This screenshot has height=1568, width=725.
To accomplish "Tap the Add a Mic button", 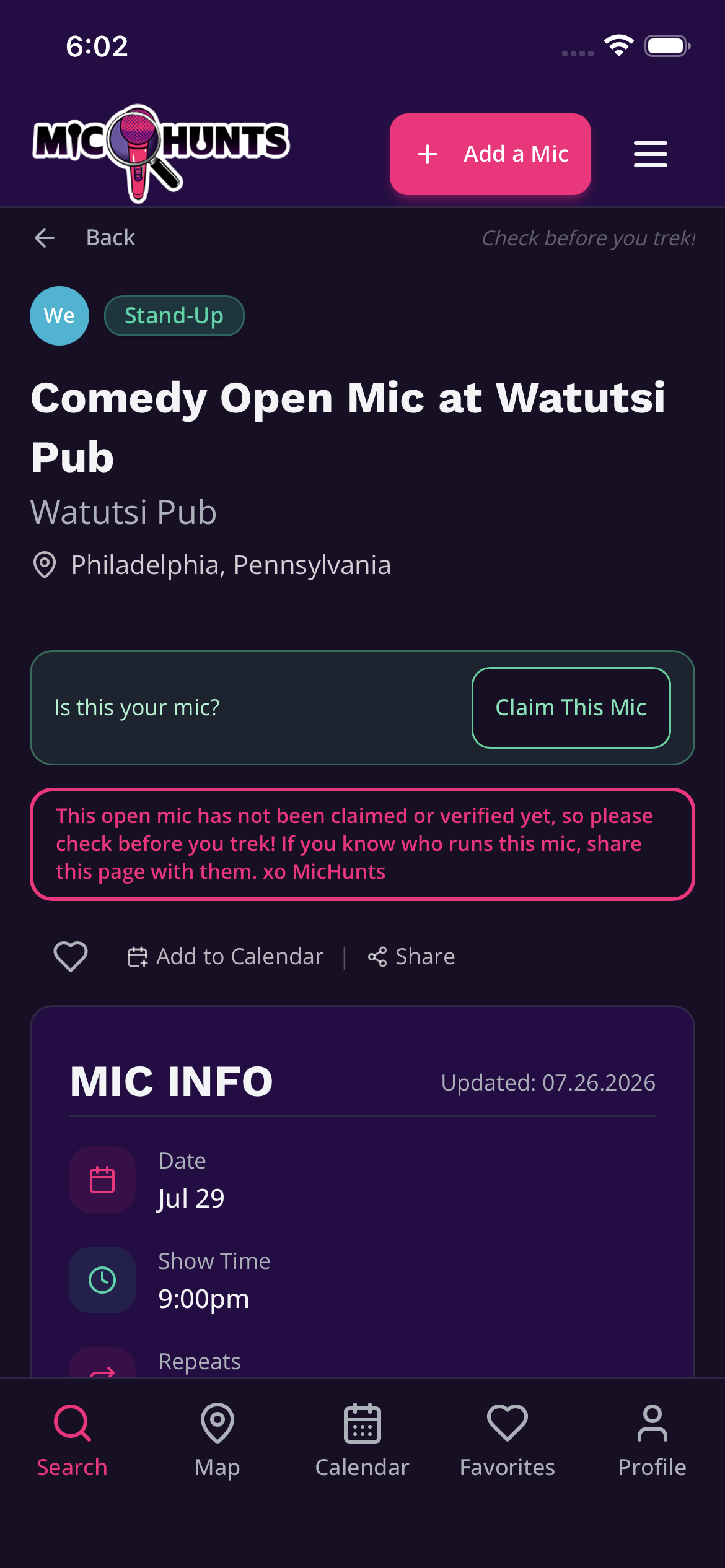I will [x=490, y=154].
